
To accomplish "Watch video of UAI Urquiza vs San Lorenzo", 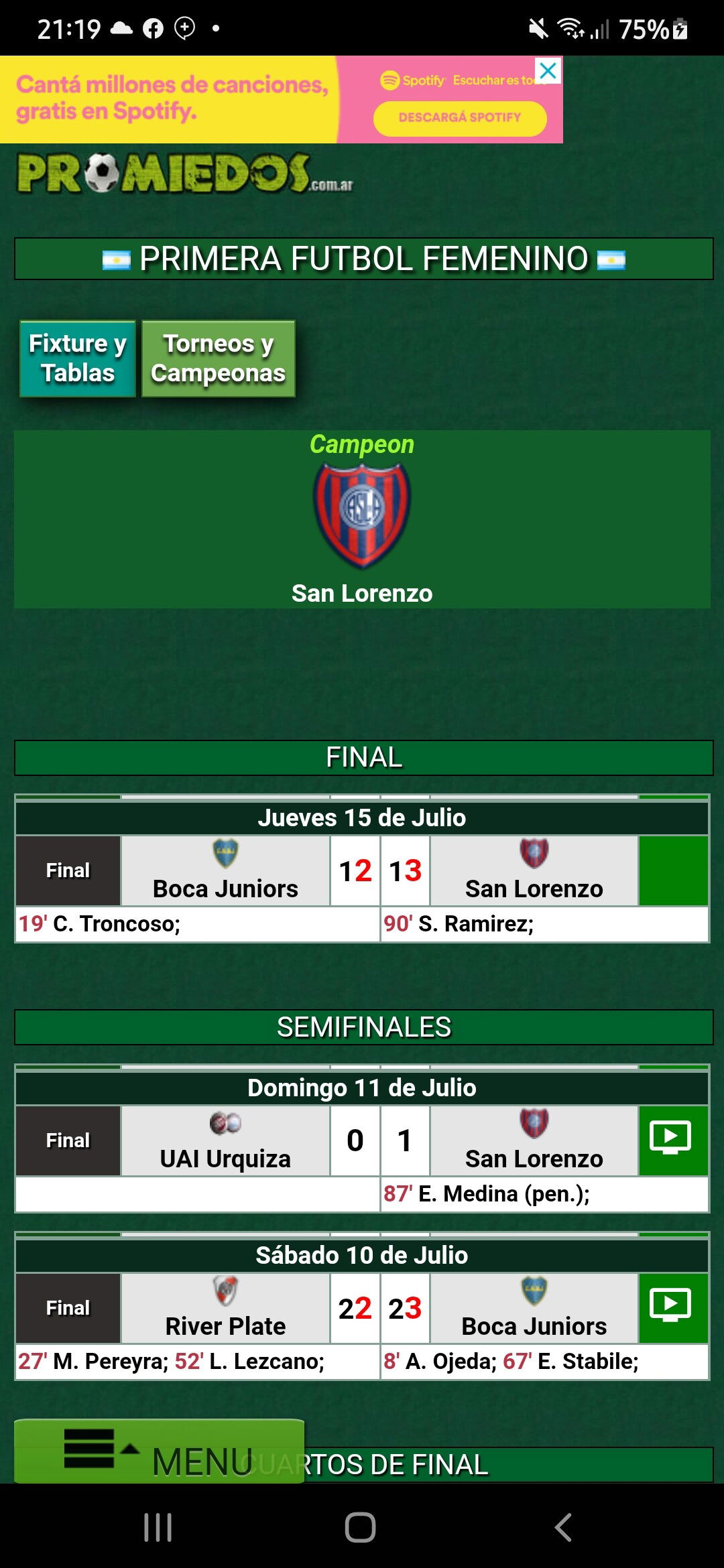I will 673,1140.
